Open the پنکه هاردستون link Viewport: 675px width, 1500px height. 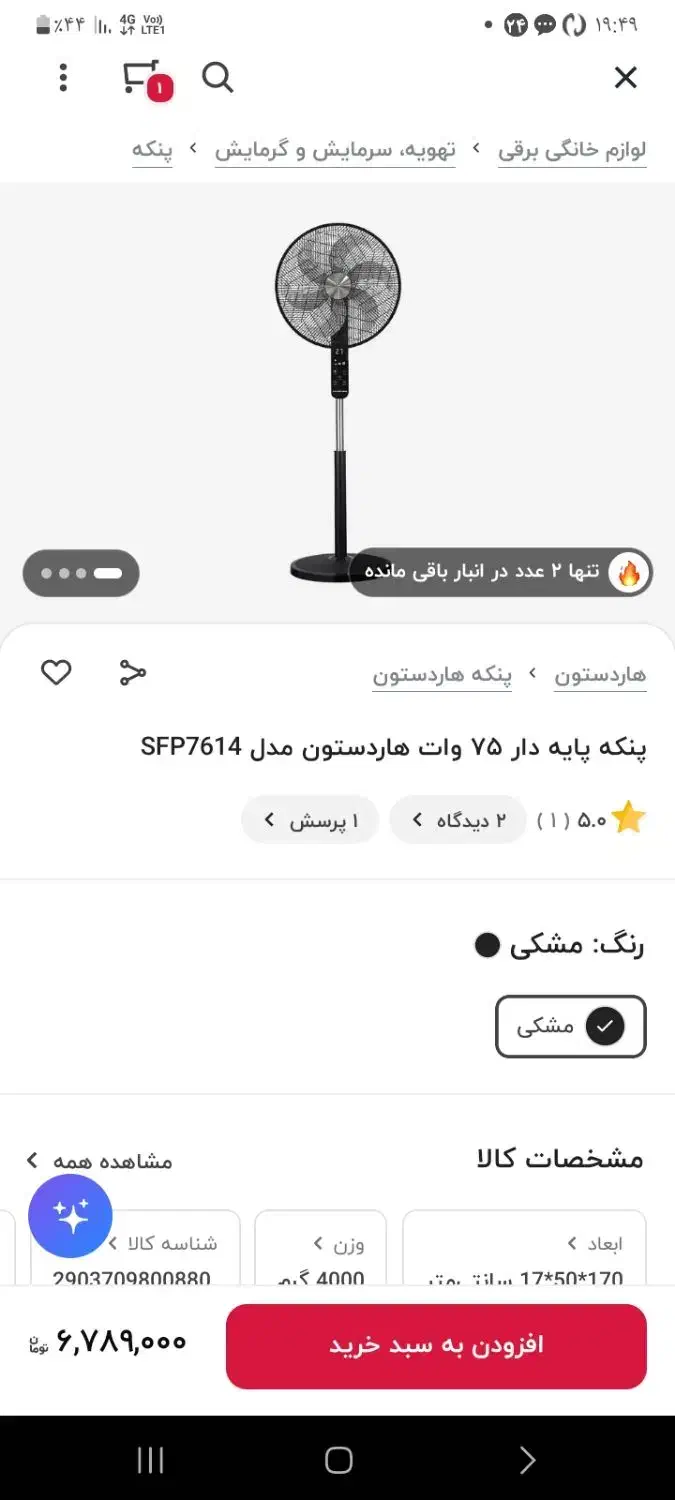442,675
